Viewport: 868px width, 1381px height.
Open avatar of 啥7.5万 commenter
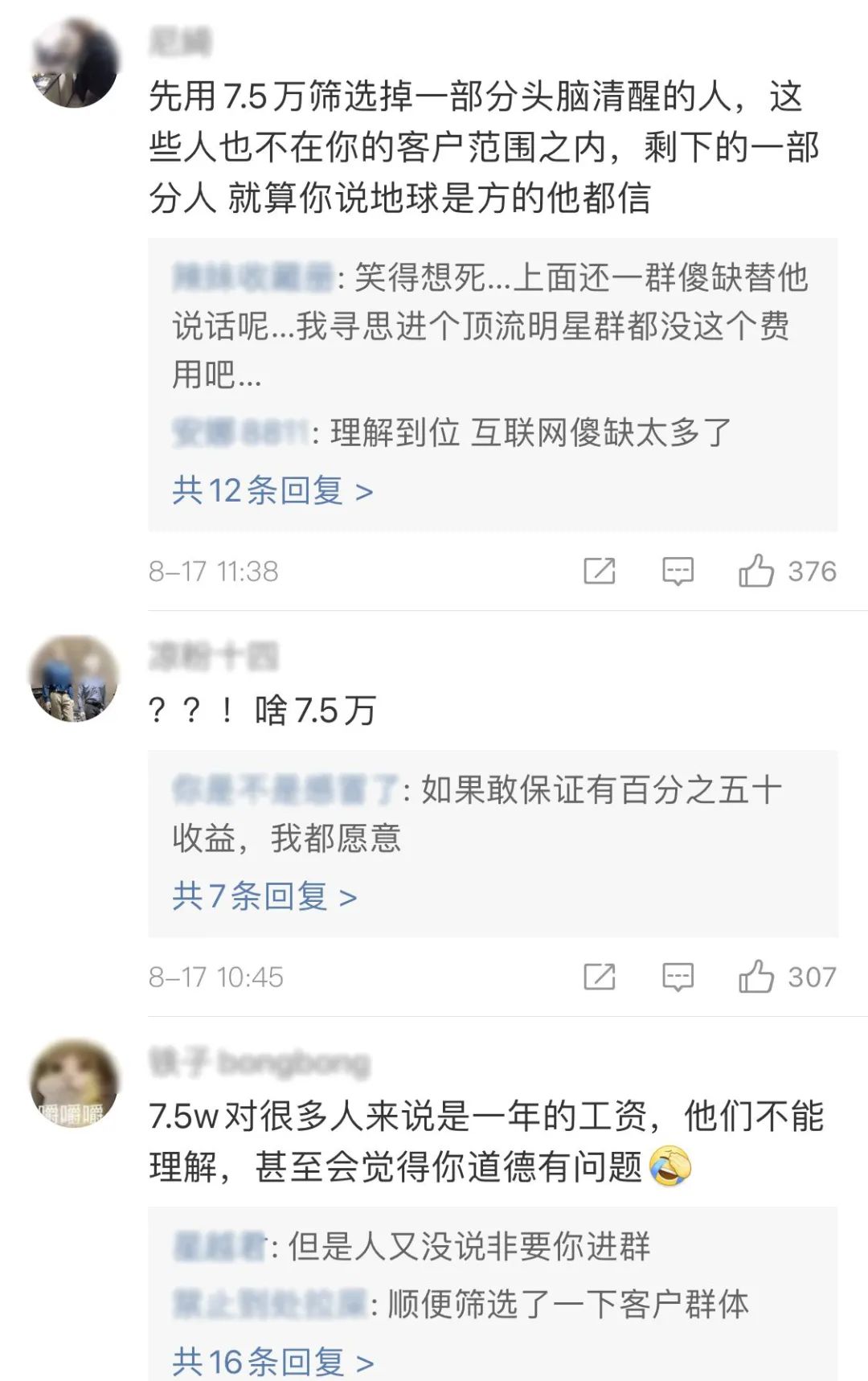[74, 678]
